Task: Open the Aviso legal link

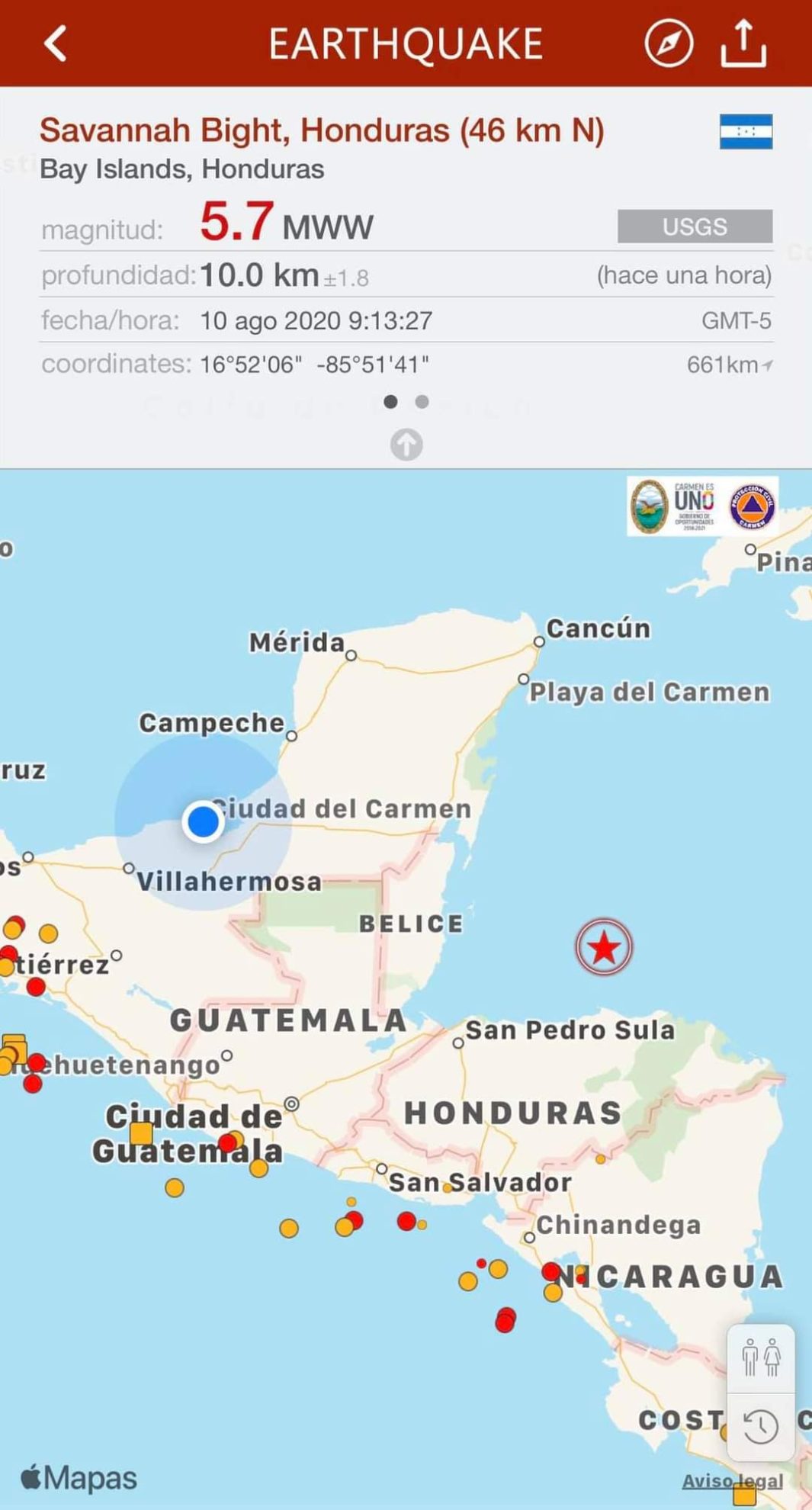Action: coord(731,1481)
